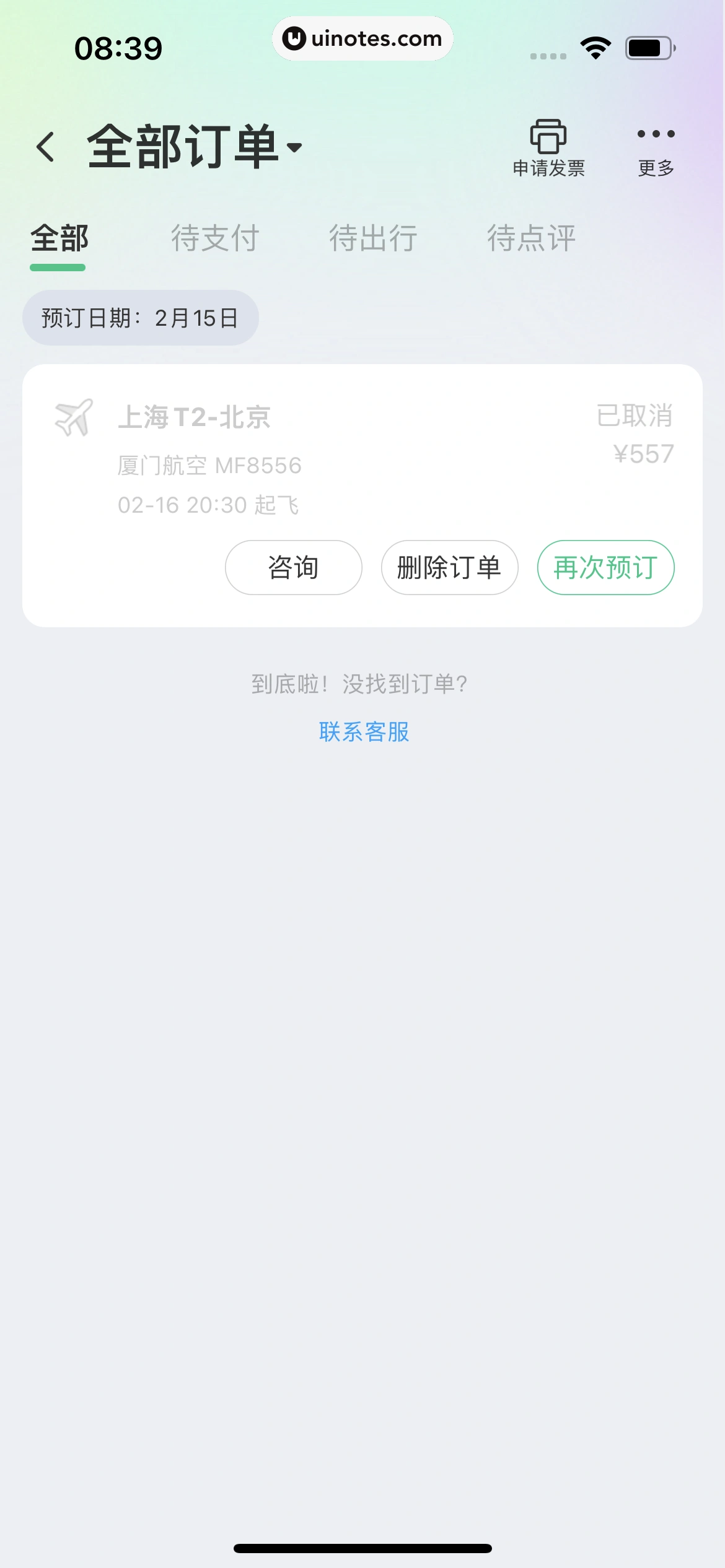Click the 再次预订 button
Screen dimensions: 725x1568
click(605, 567)
